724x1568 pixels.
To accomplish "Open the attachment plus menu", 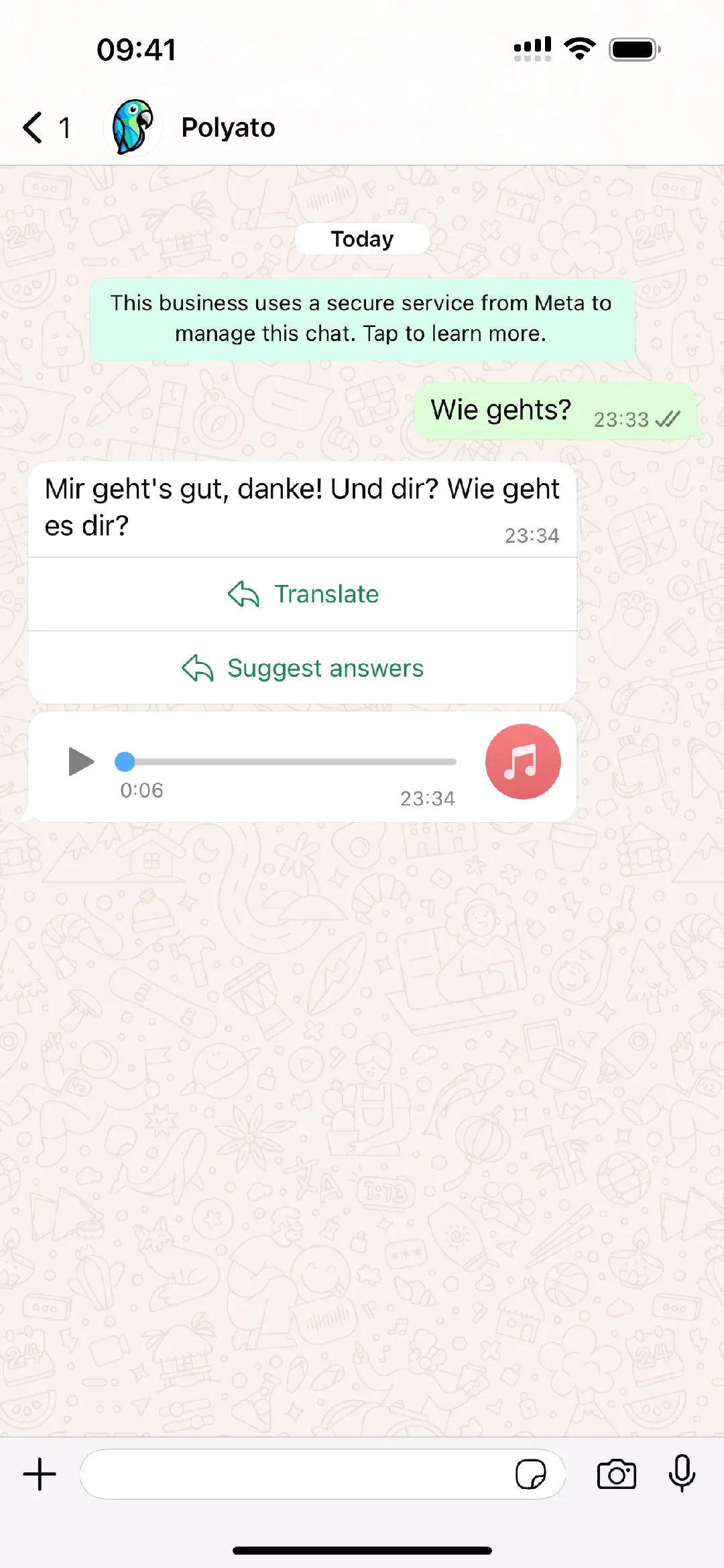I will click(x=40, y=1474).
